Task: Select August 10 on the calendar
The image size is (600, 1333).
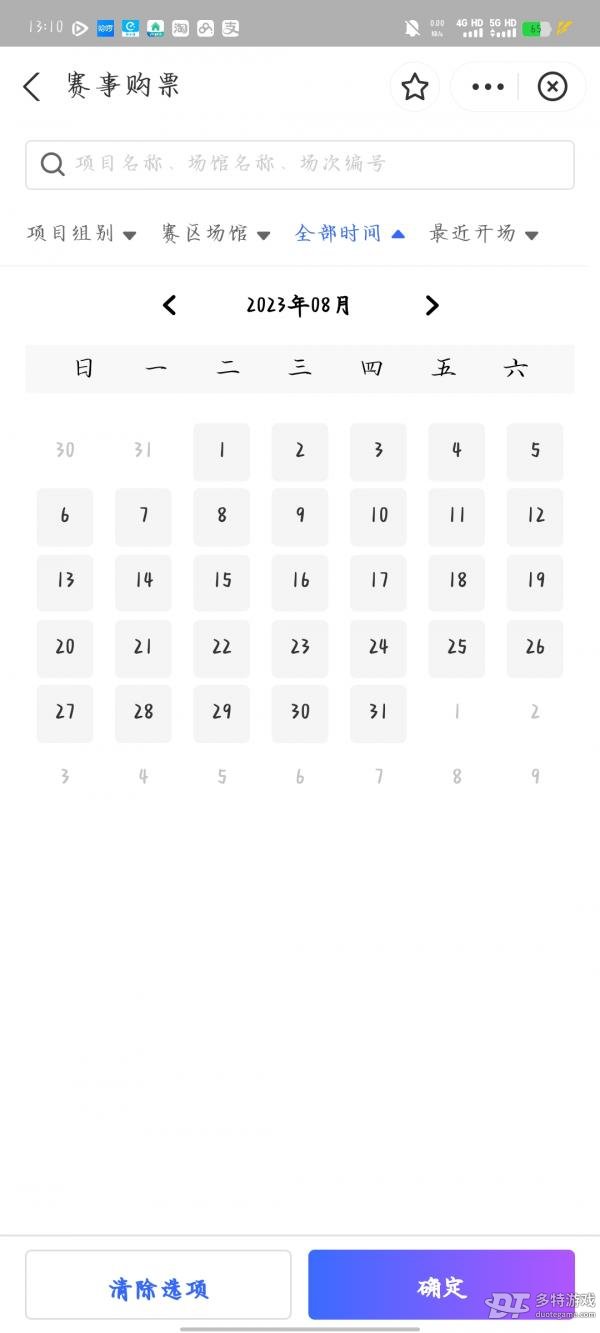Action: pyautogui.click(x=378, y=517)
